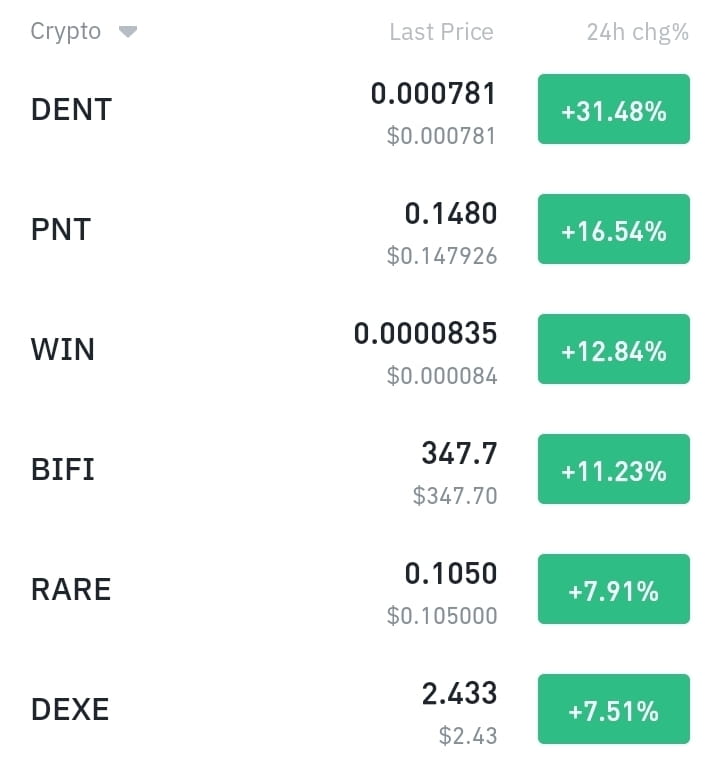Sort by the Last Price column header

[441, 31]
